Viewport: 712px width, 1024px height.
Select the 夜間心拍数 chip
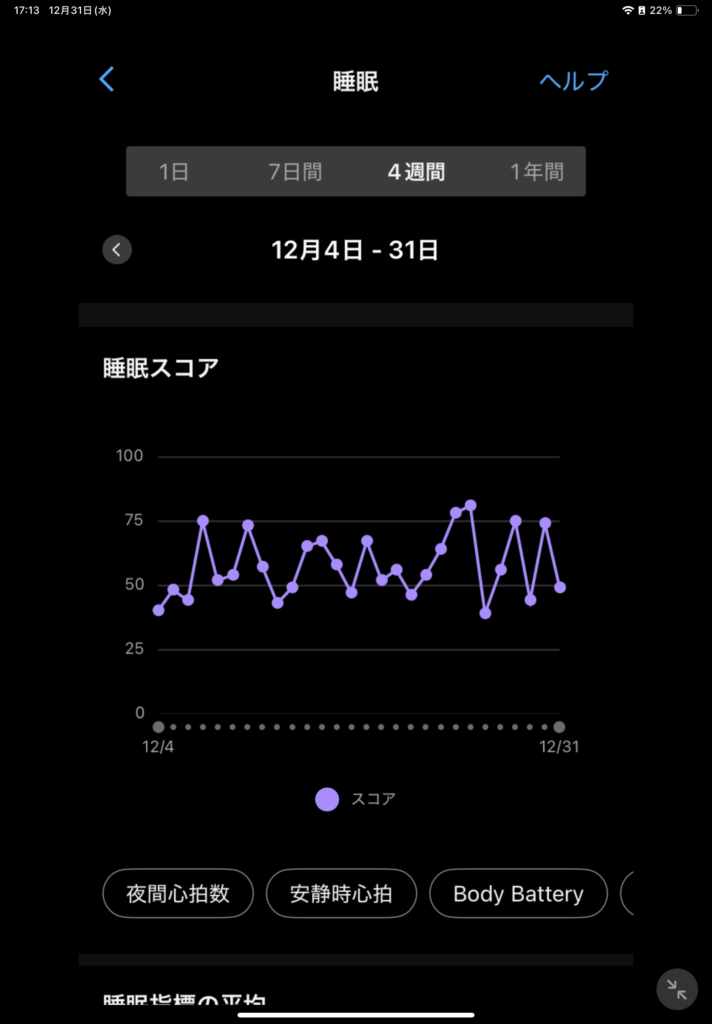pos(178,893)
